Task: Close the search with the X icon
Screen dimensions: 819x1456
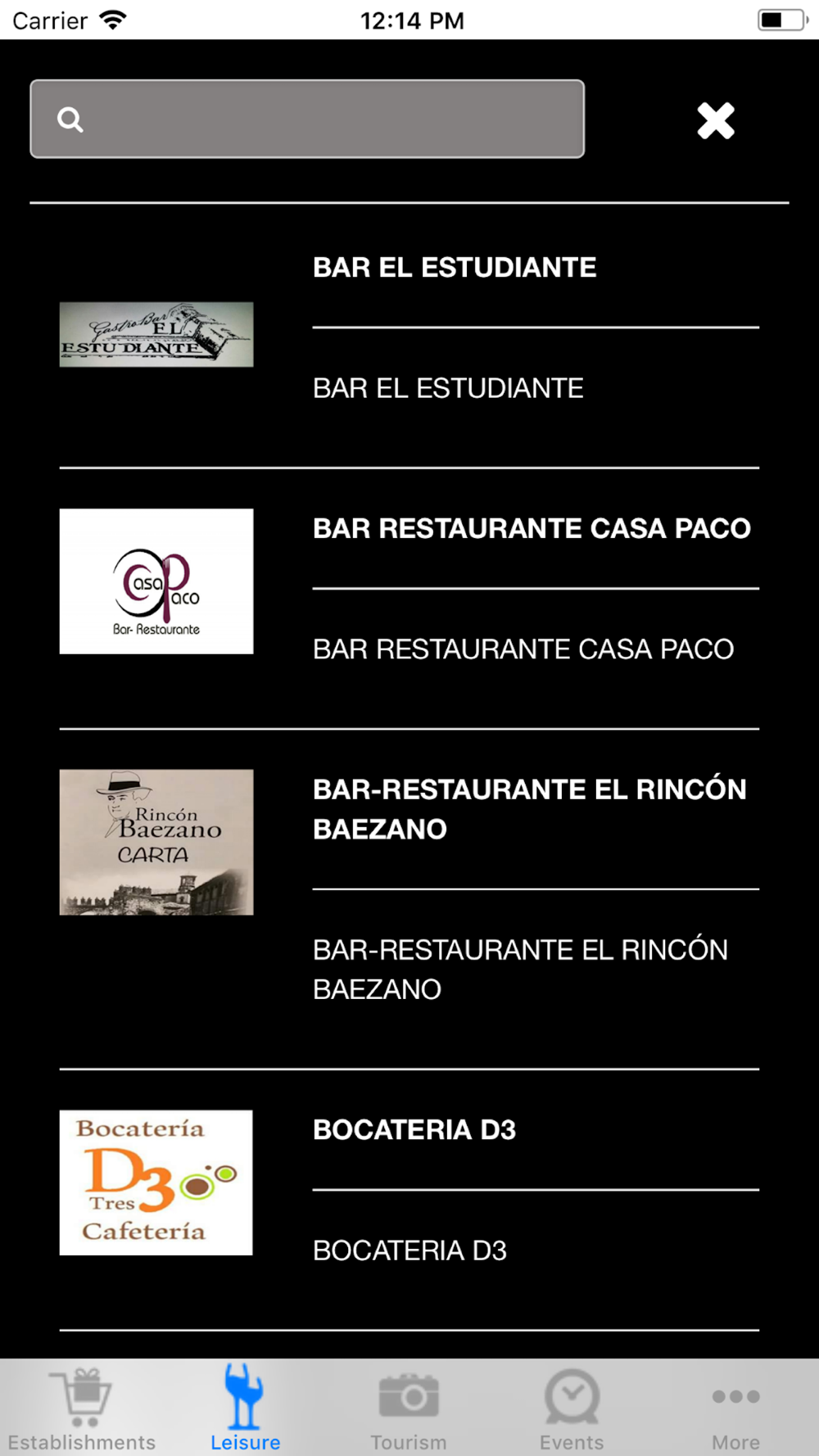Action: coord(716,120)
